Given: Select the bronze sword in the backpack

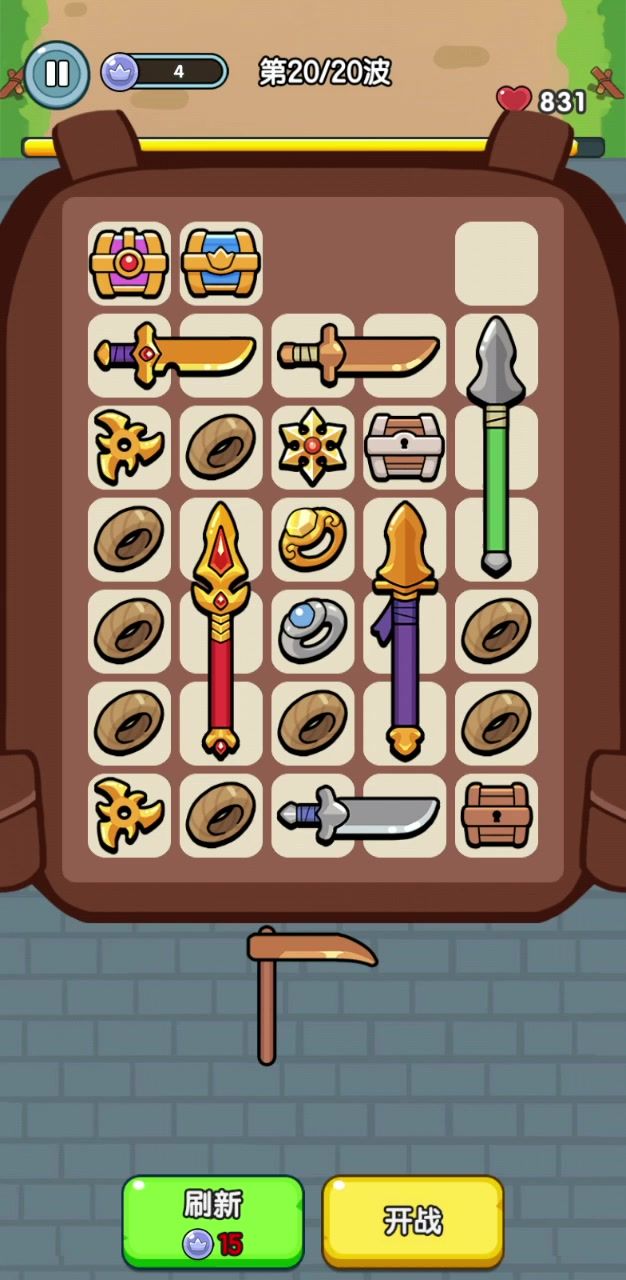Looking at the screenshot, I should click(x=358, y=355).
